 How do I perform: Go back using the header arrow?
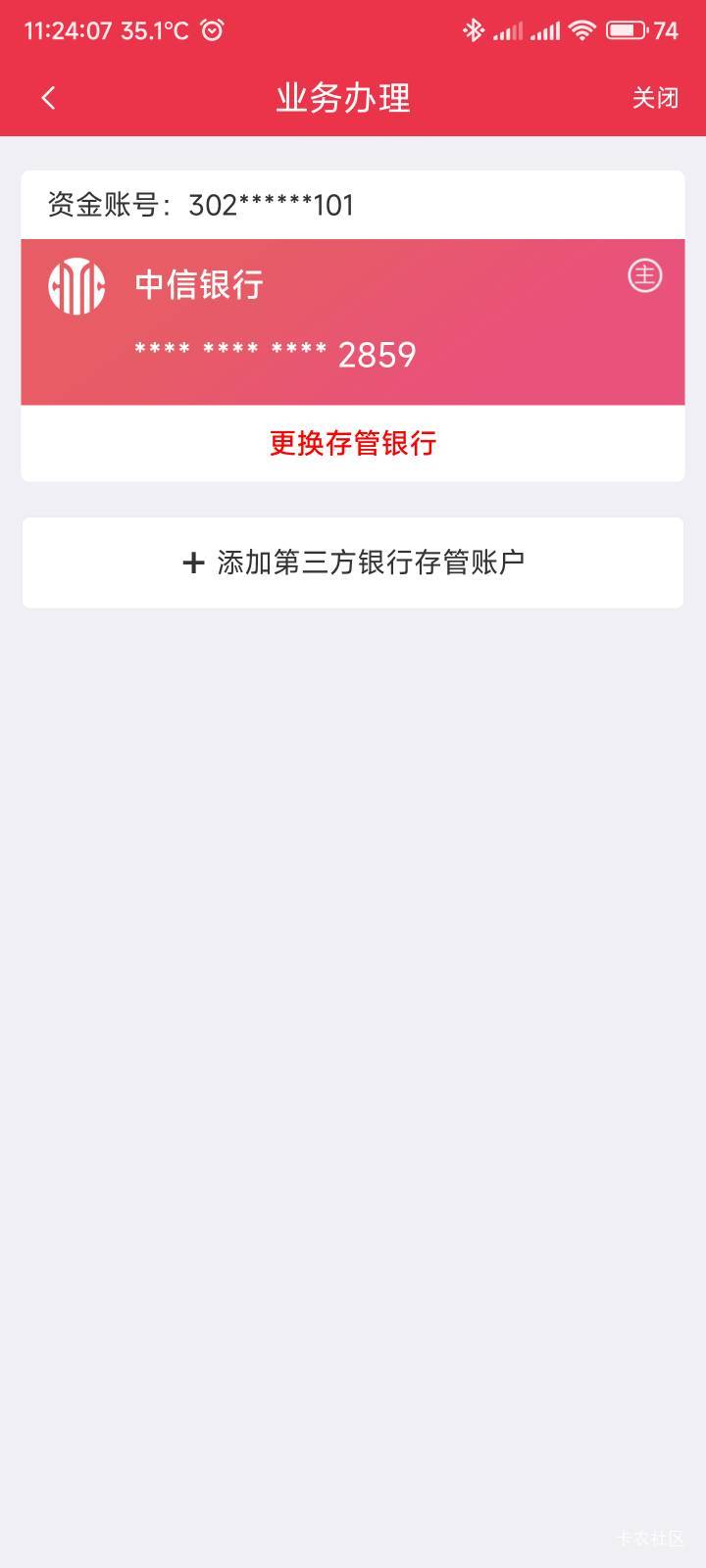tap(48, 98)
